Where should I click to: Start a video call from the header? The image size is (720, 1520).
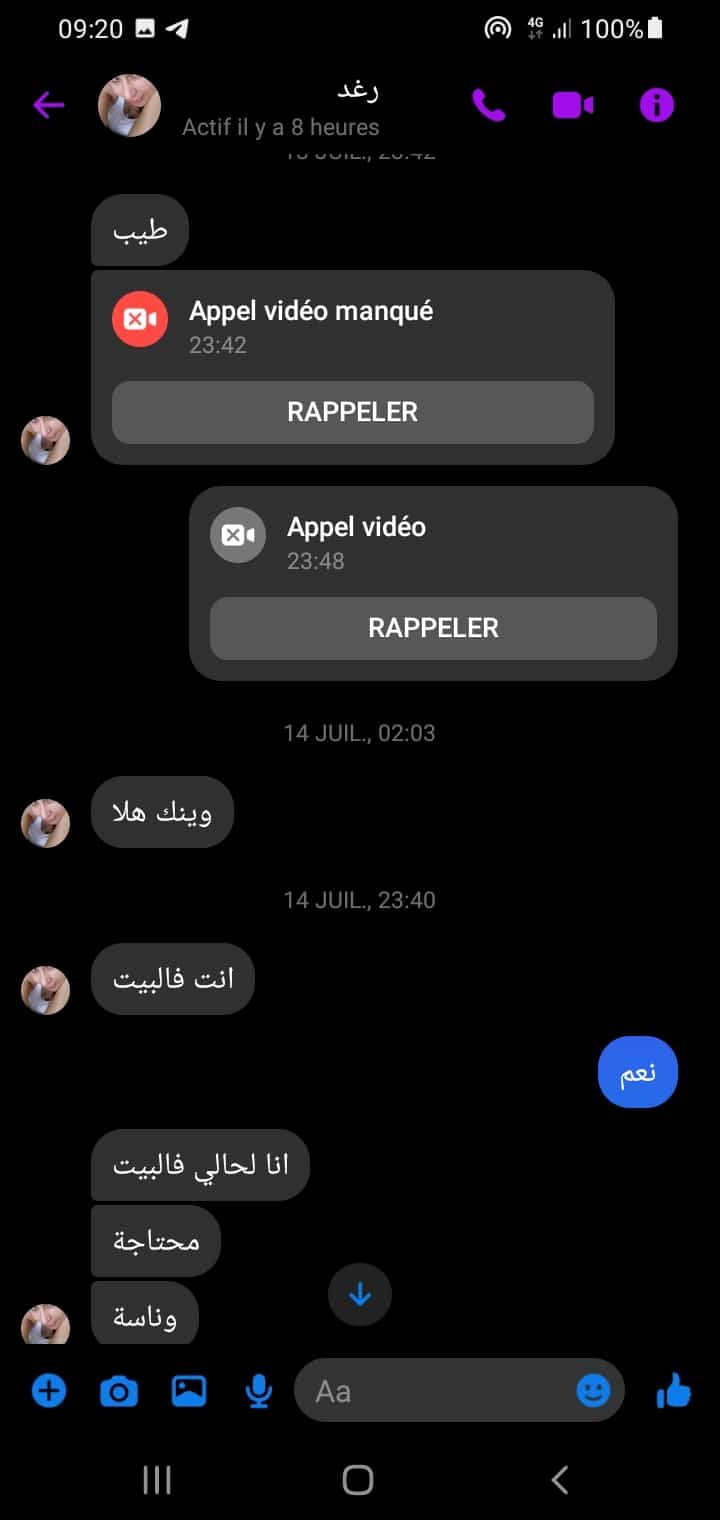click(x=573, y=105)
